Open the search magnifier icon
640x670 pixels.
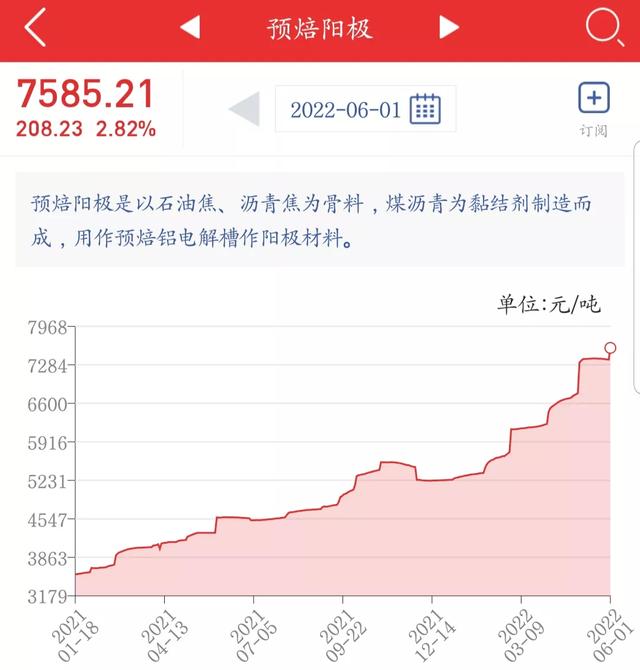pos(604,28)
